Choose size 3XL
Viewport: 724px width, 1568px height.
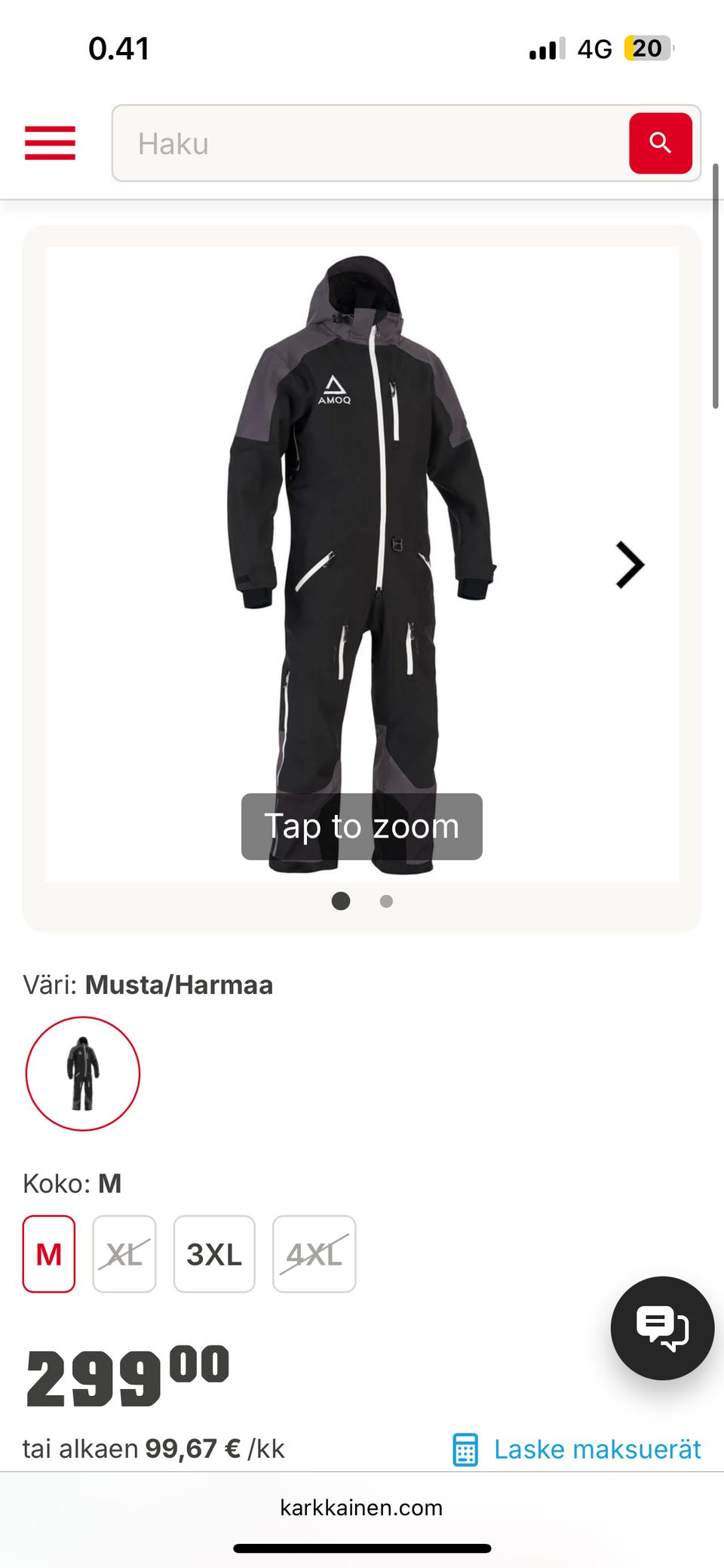(214, 1254)
